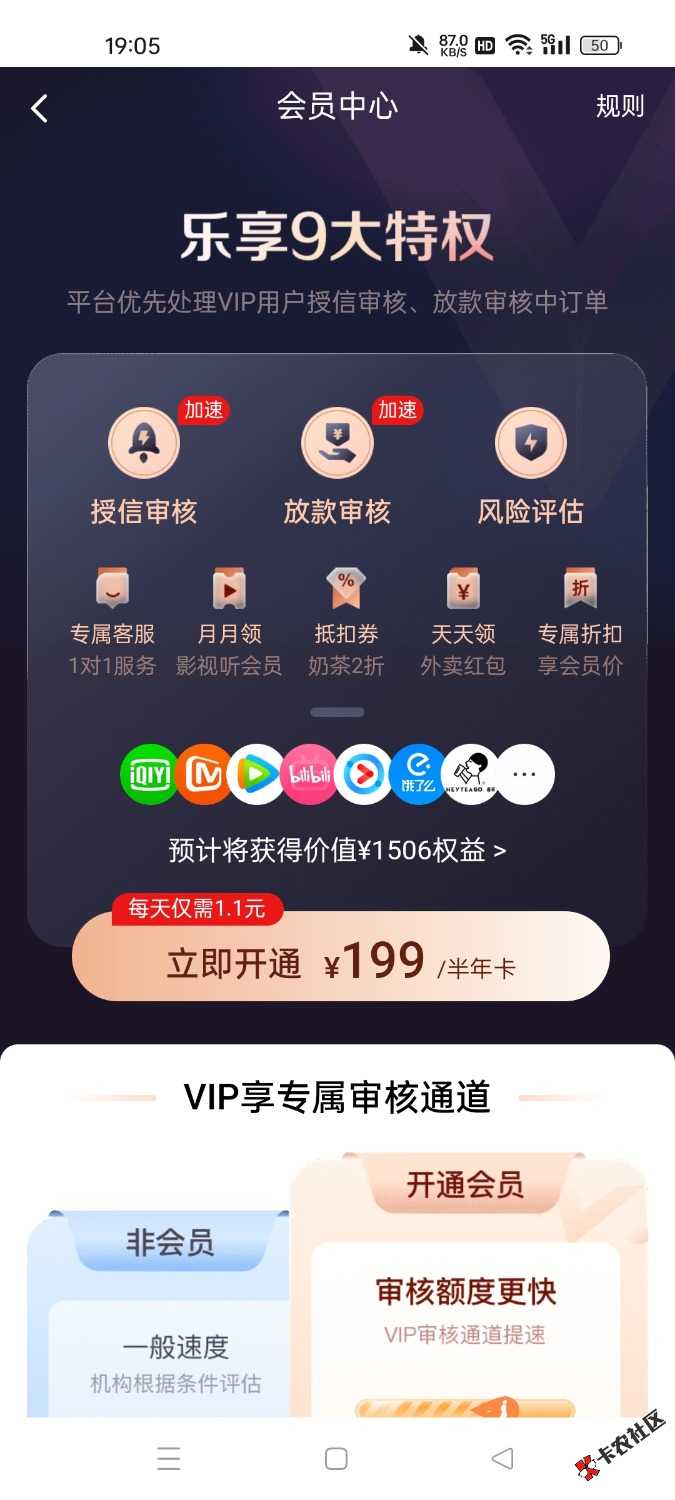
Task: Open 月月领 影视听会员 privilege
Action: [x=229, y=621]
